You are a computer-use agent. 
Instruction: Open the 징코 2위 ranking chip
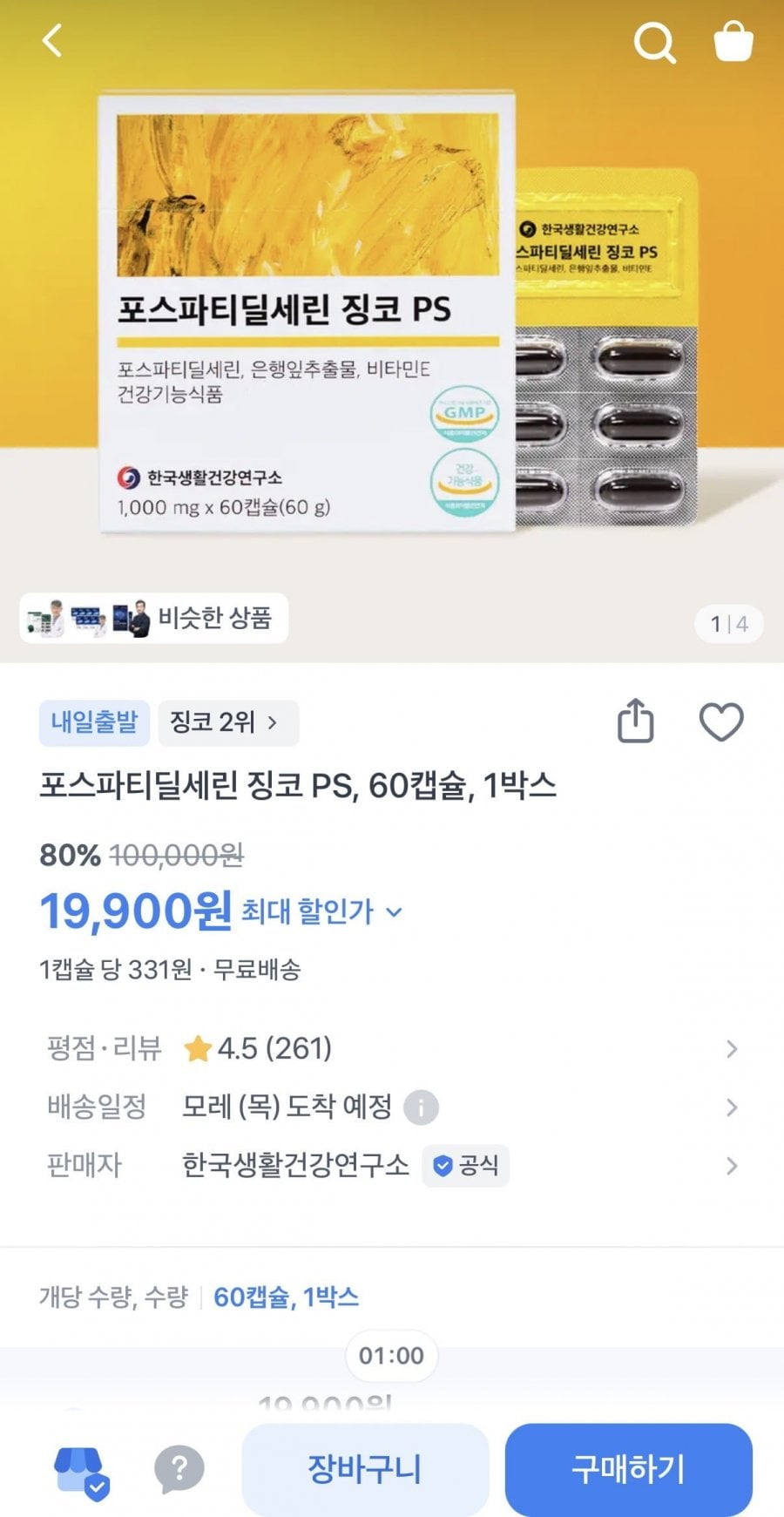227,722
